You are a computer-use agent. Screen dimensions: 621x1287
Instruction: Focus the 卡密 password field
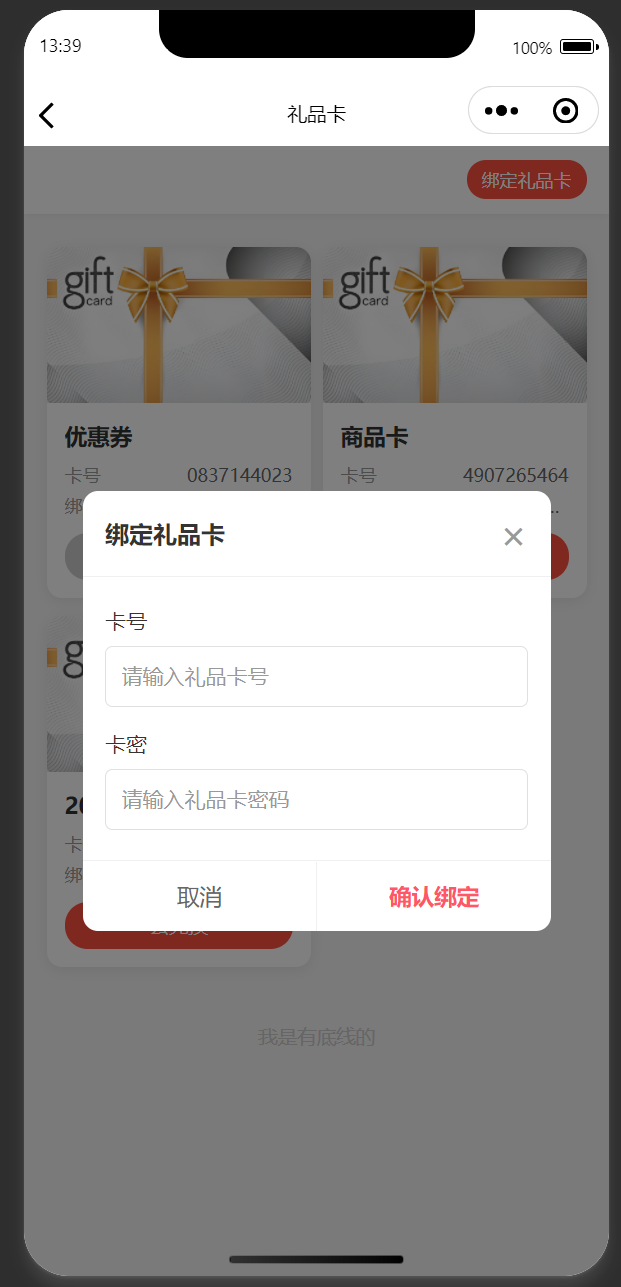pyautogui.click(x=316, y=799)
